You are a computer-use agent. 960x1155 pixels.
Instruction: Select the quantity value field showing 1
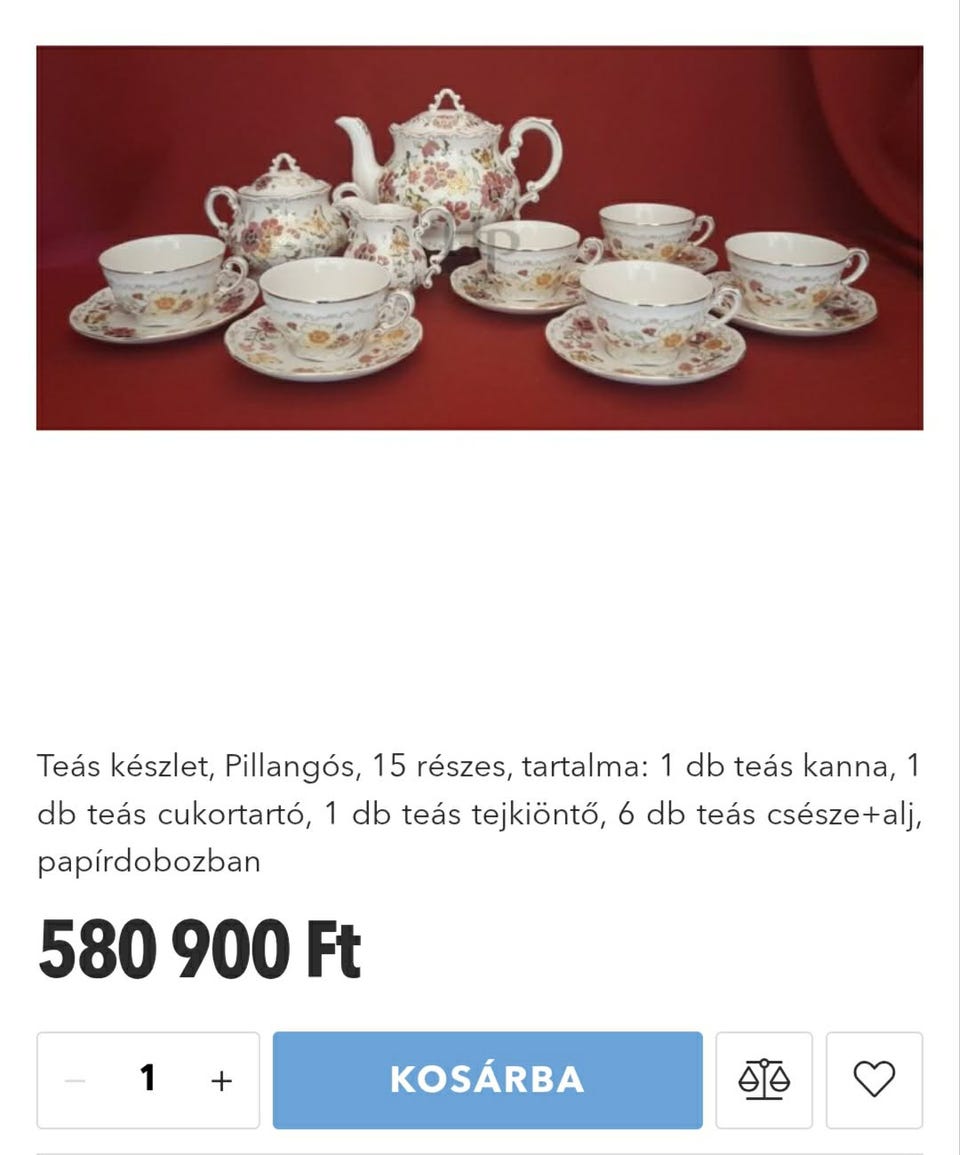click(146, 1080)
